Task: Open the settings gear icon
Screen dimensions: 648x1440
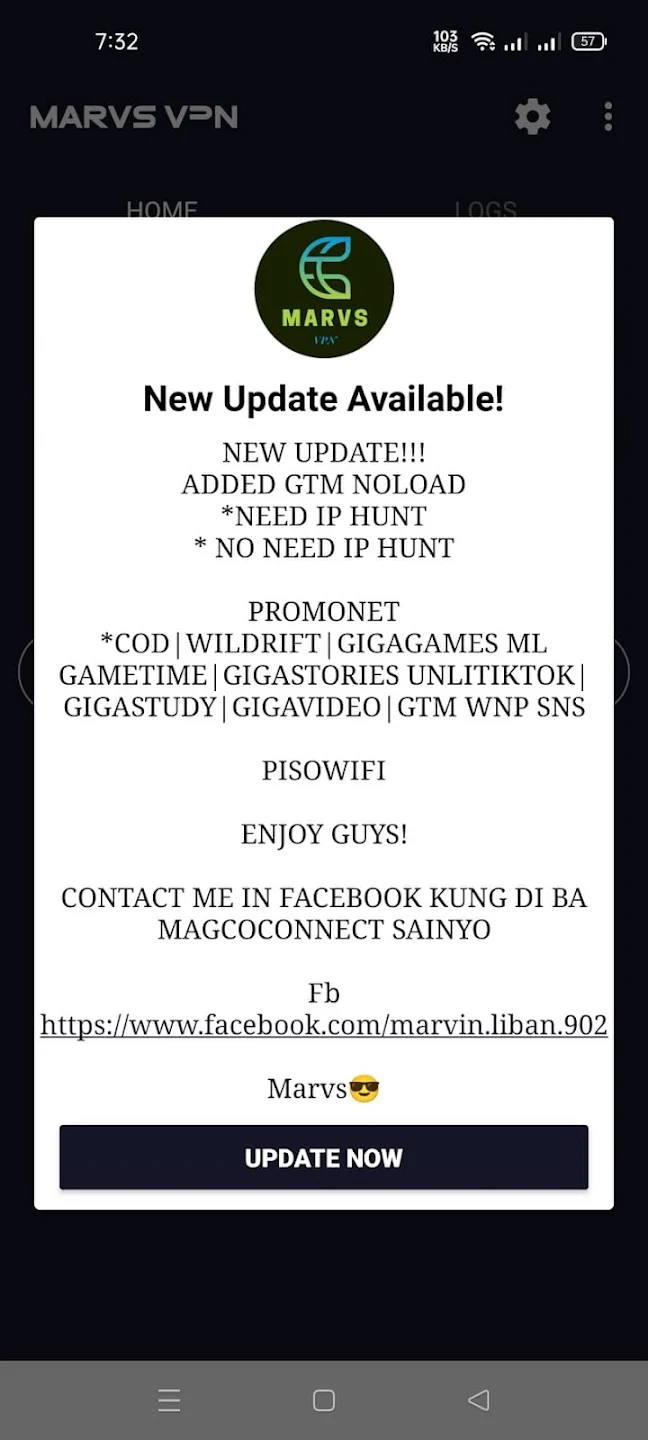Action: click(x=532, y=117)
